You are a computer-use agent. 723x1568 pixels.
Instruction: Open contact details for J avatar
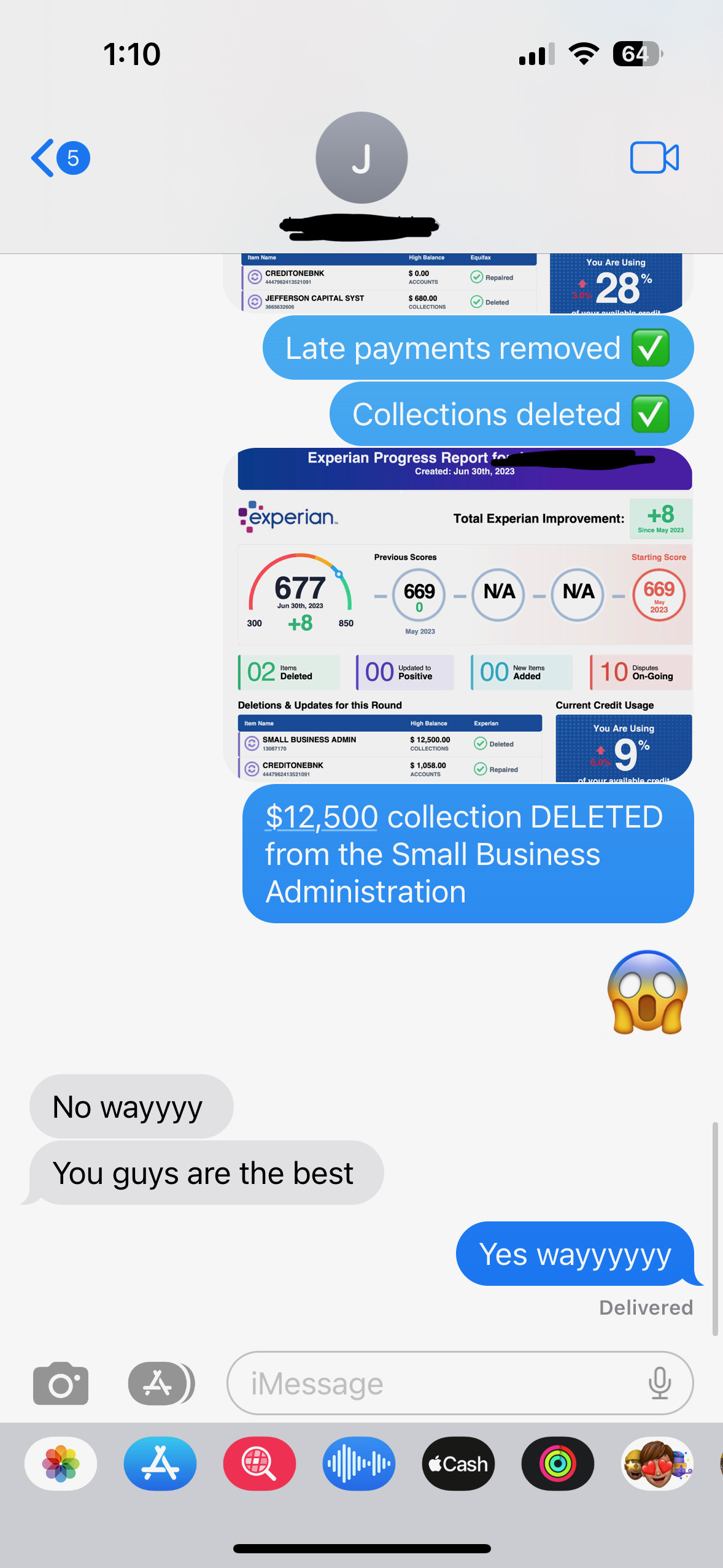361,158
